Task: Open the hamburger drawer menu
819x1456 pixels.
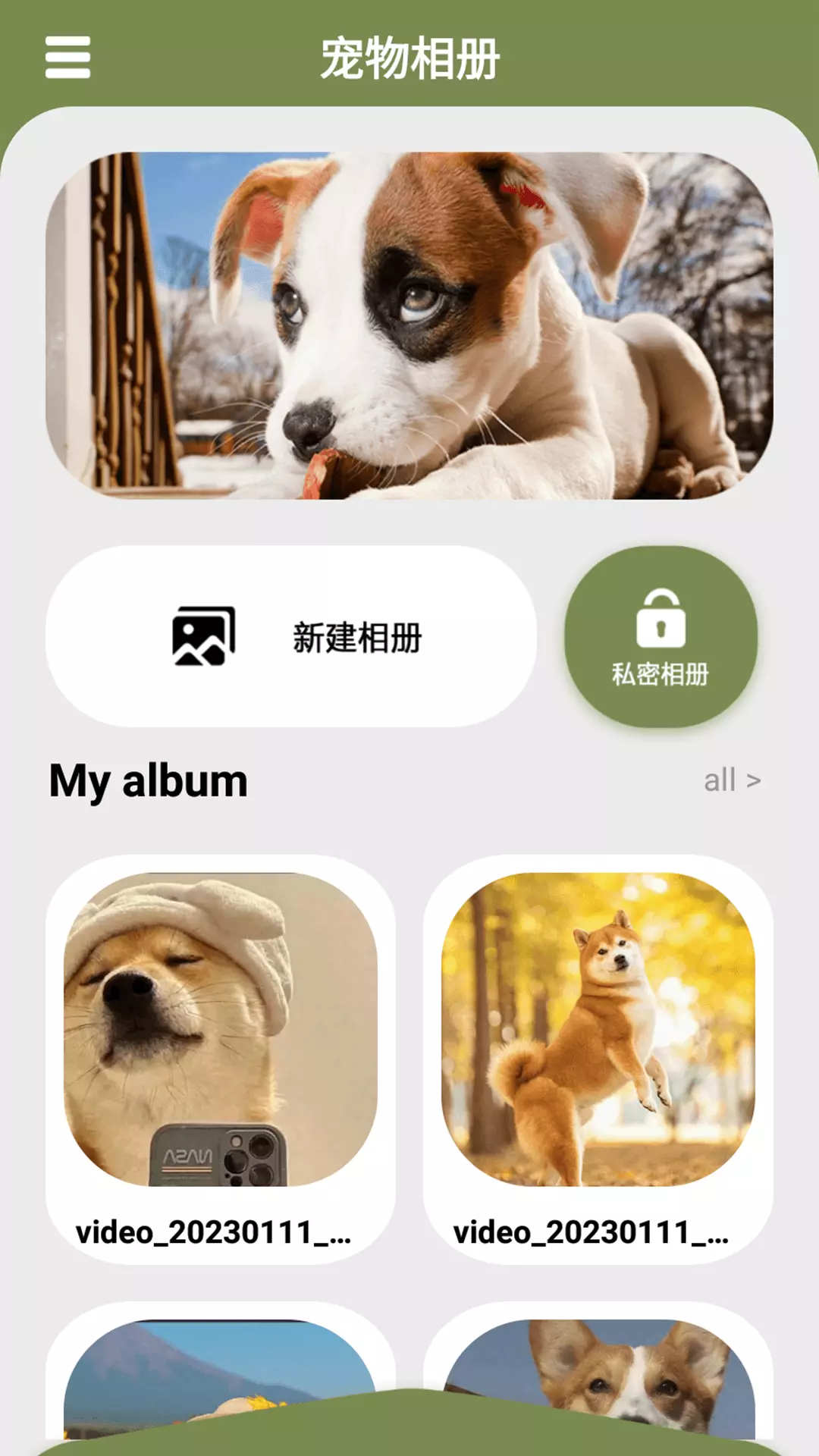Action: 67,57
